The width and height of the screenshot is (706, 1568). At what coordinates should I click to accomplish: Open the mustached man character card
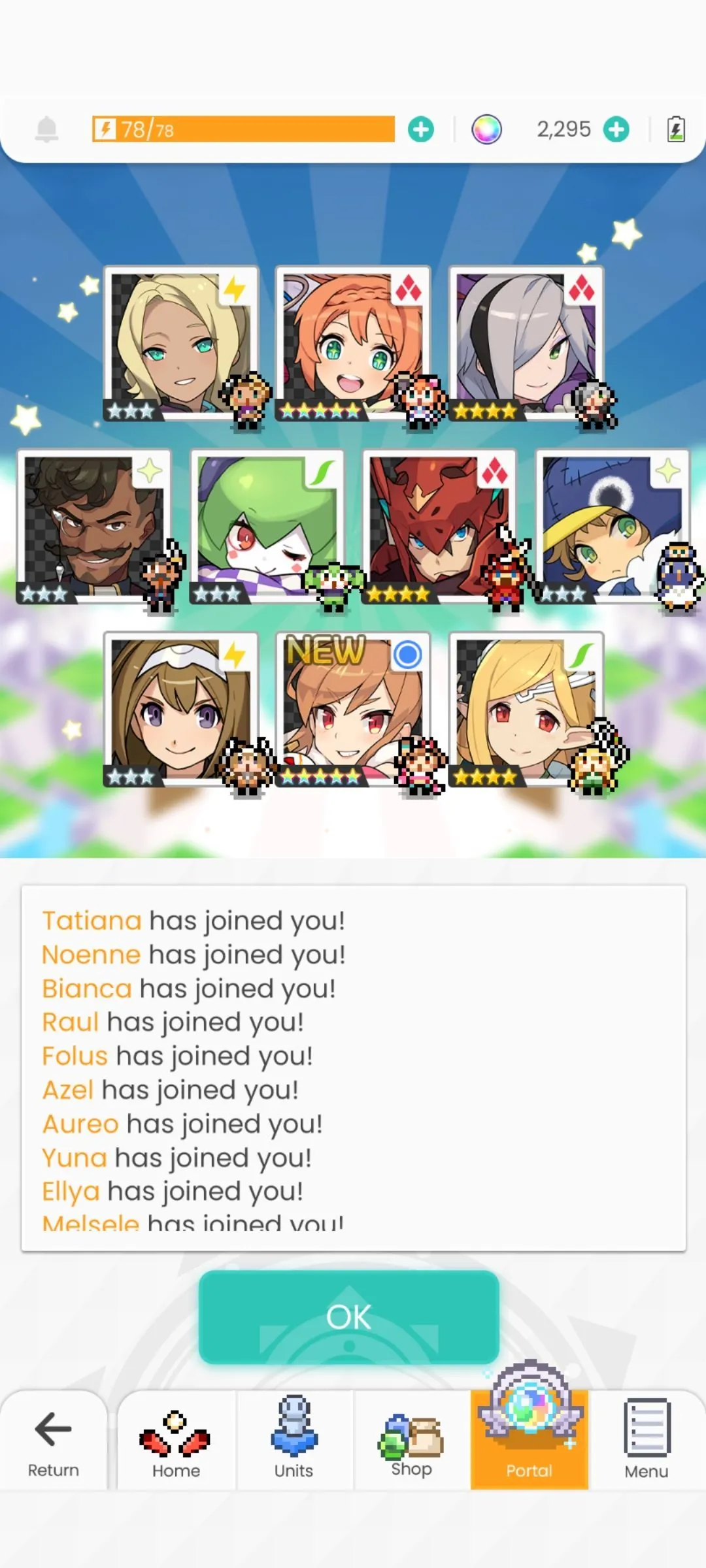[x=93, y=525]
